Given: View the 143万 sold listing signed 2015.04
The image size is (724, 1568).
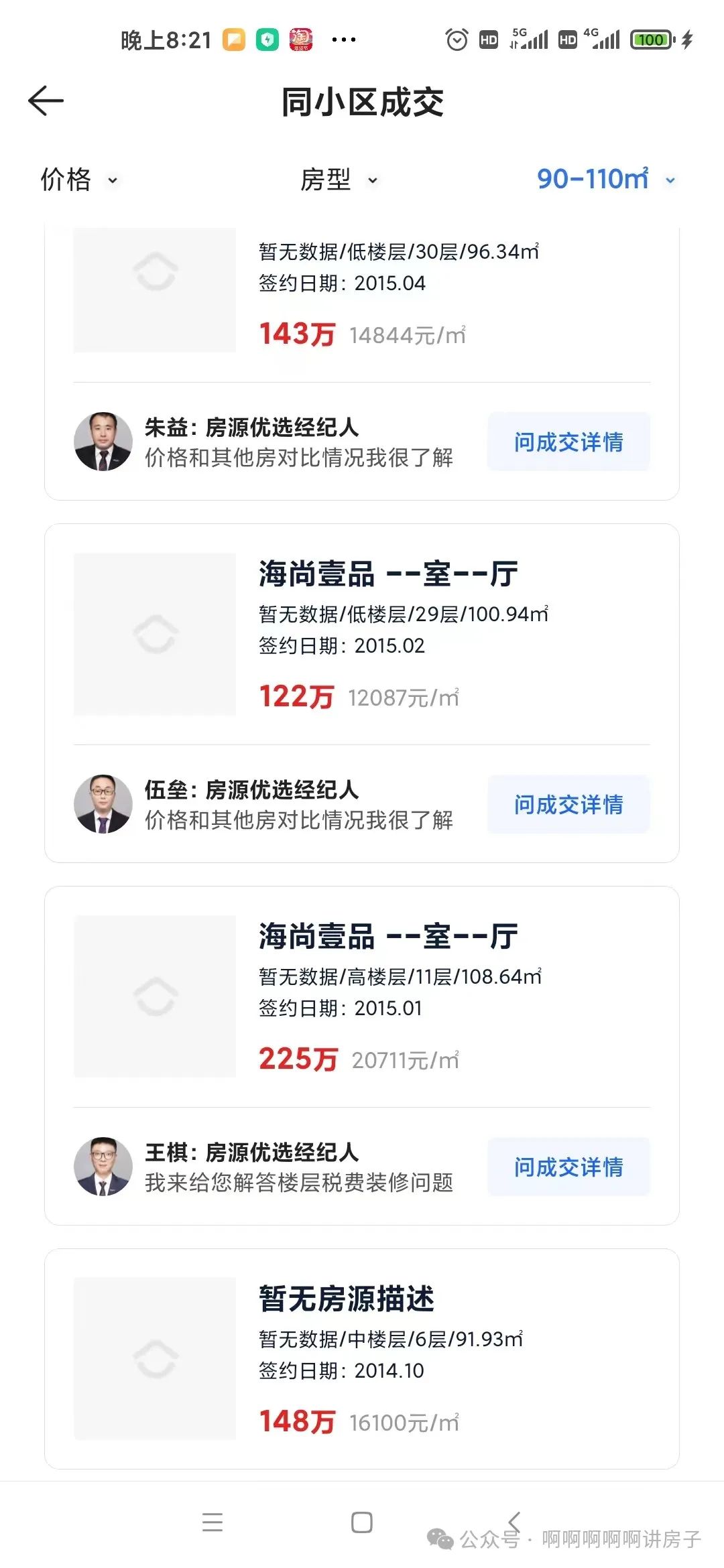Looking at the screenshot, I should point(362,295).
